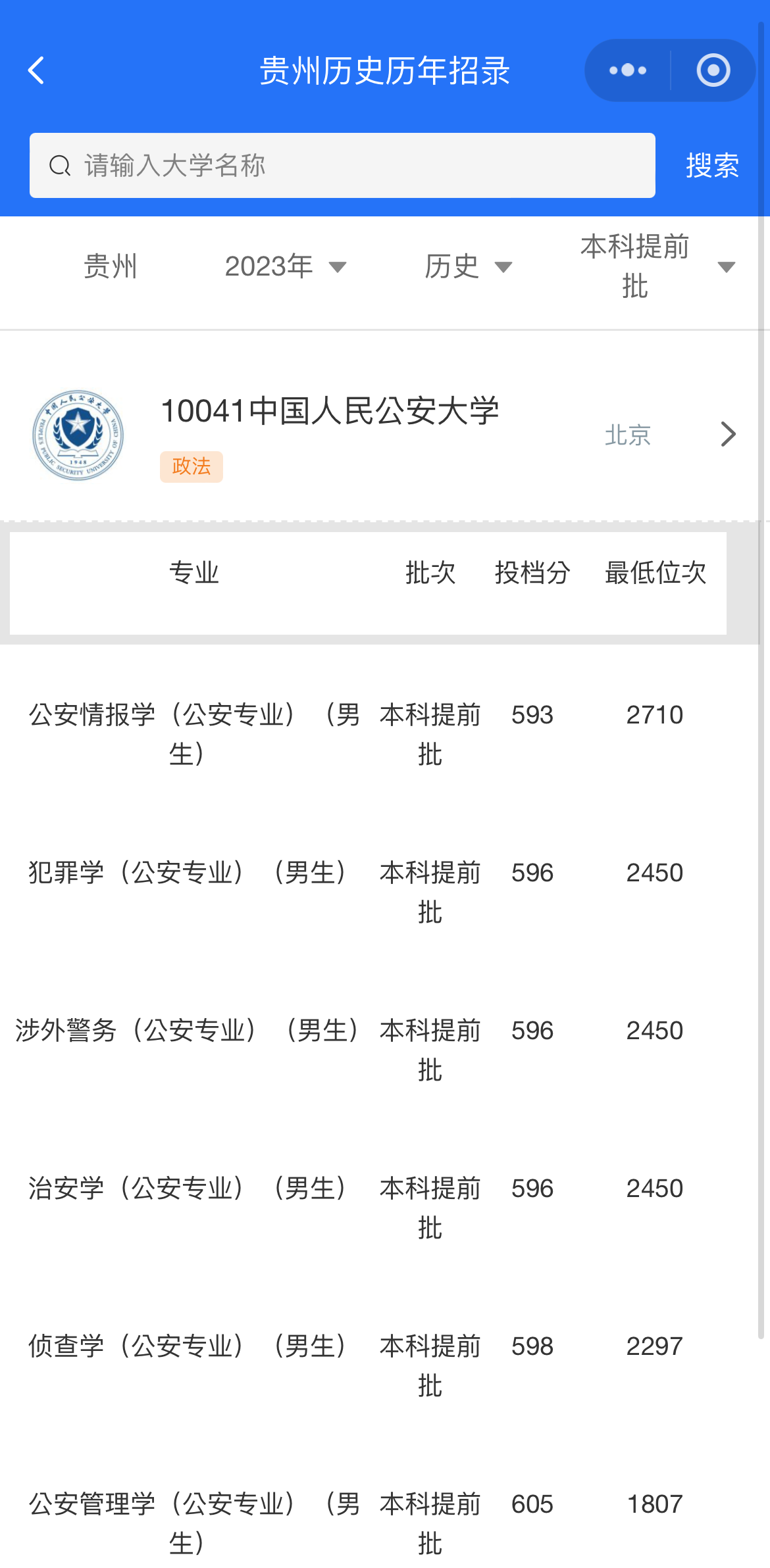
Task: Open 中国人民公安大学 university details
Action: click(x=385, y=434)
